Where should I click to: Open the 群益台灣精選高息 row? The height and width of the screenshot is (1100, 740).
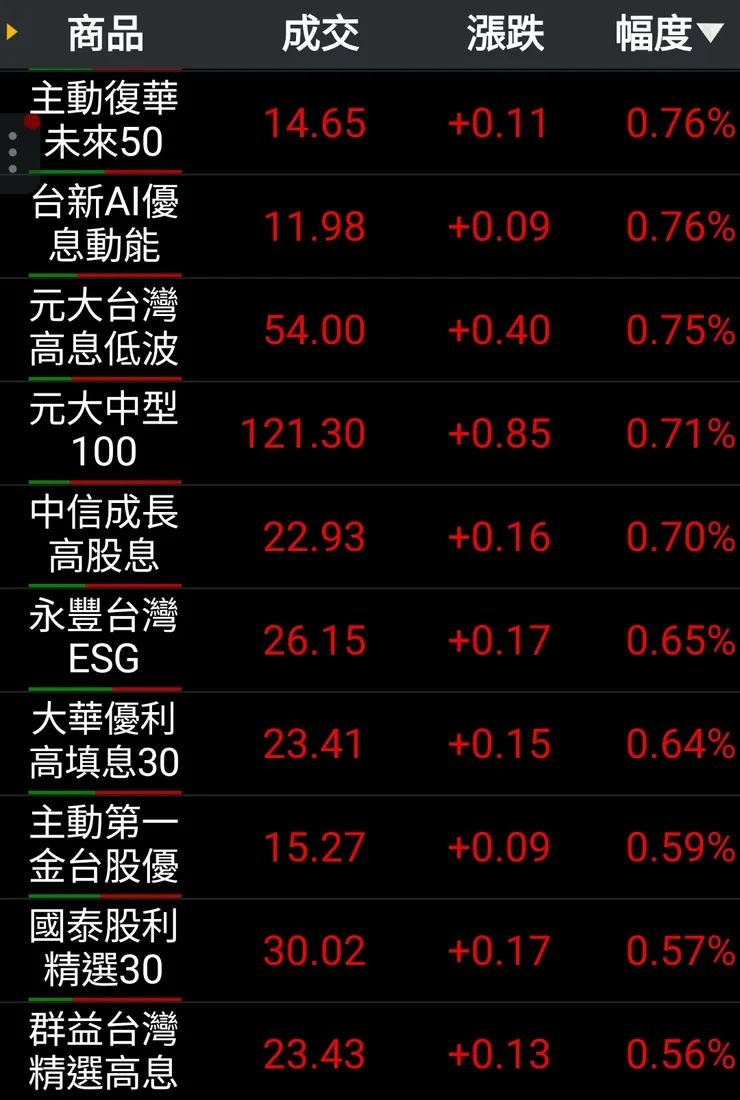point(105,1053)
